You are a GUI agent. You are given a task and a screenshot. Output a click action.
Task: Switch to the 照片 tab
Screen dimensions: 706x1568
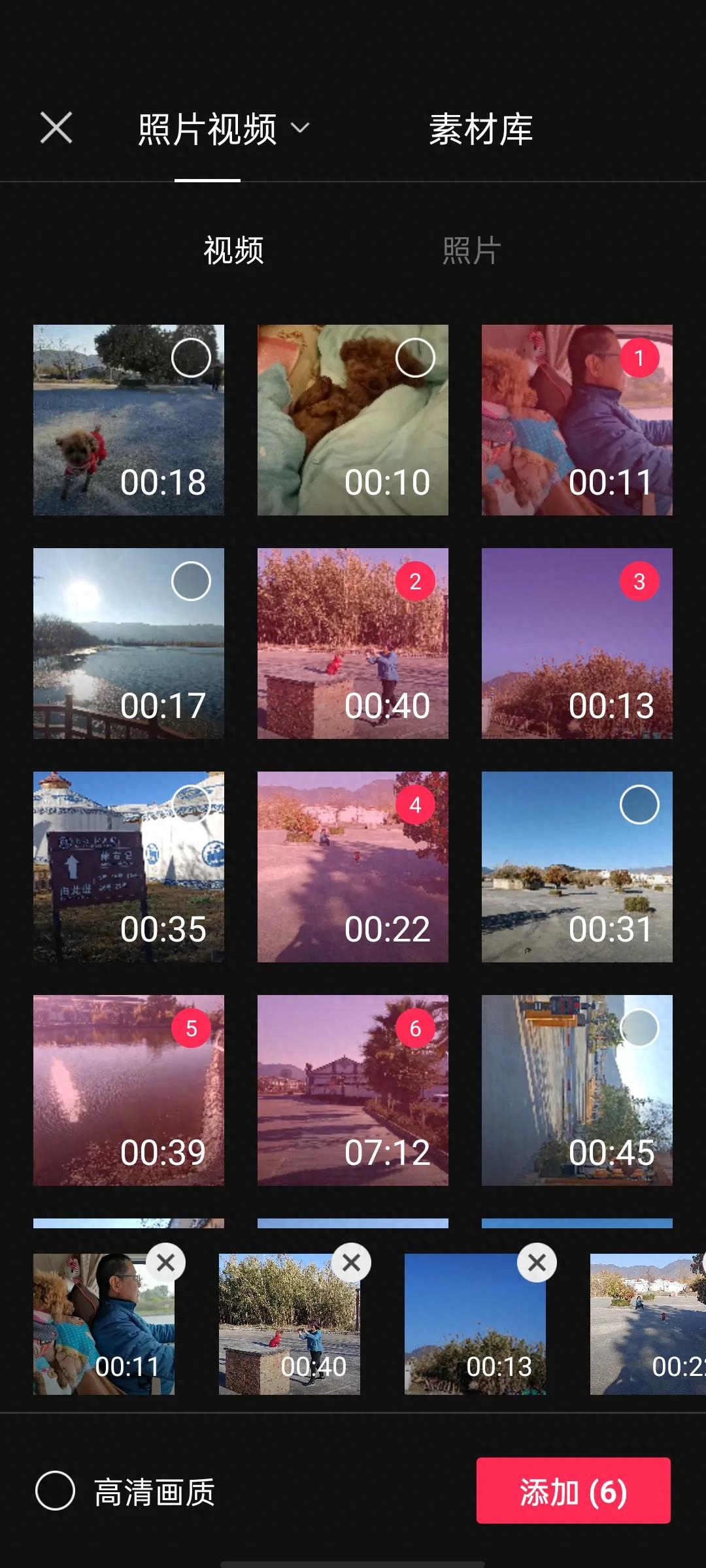tap(471, 250)
